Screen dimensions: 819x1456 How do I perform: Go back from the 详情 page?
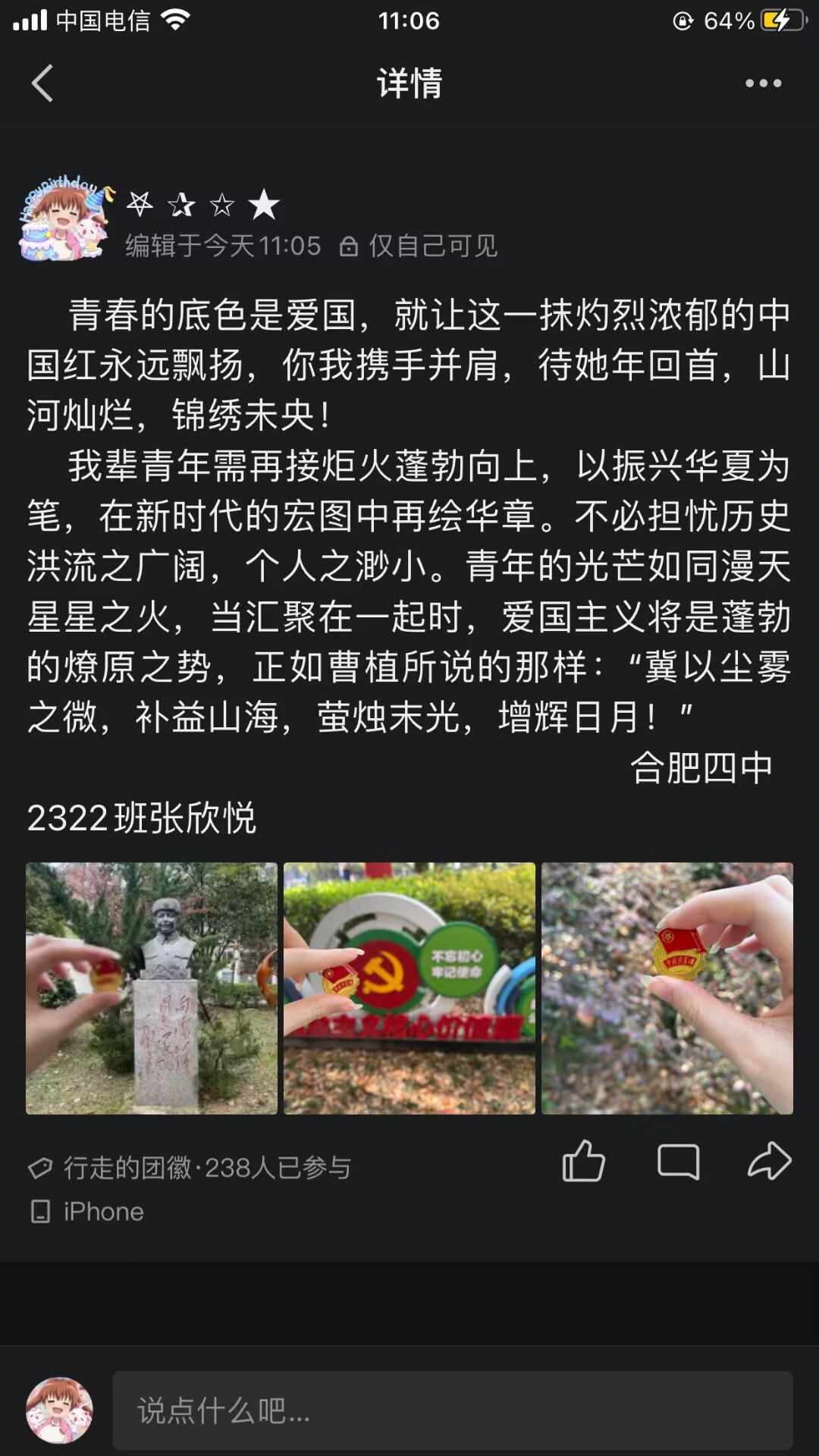[42, 83]
